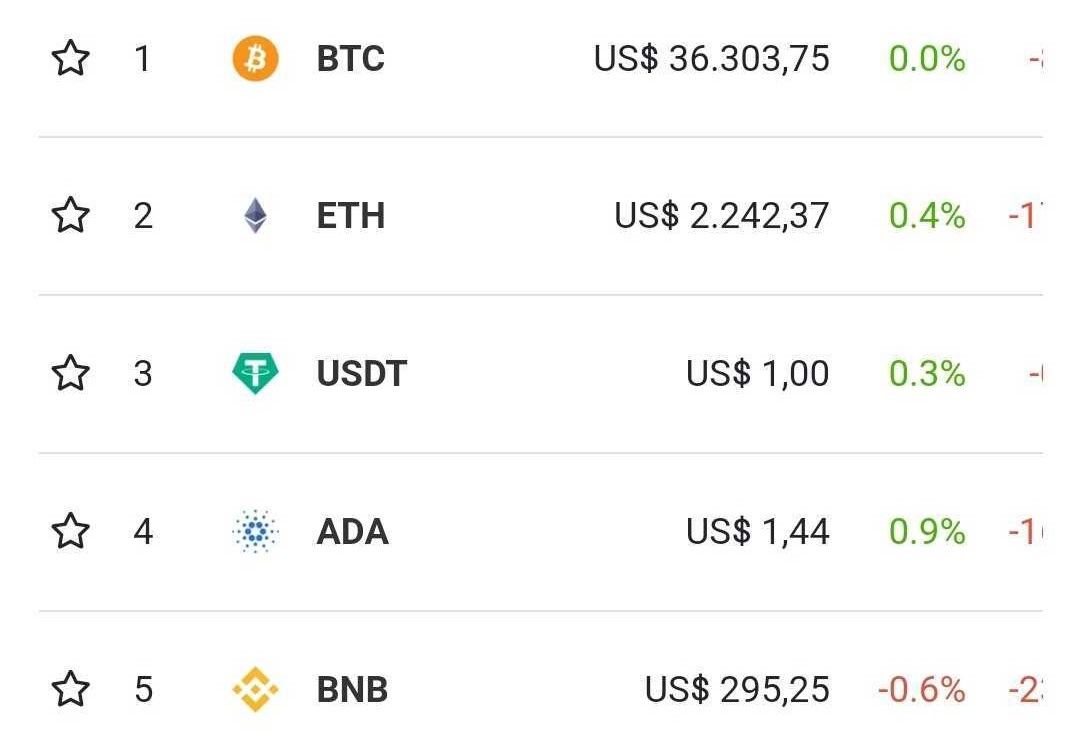
Task: Favorite USDT using its star icon
Action: 70,374
